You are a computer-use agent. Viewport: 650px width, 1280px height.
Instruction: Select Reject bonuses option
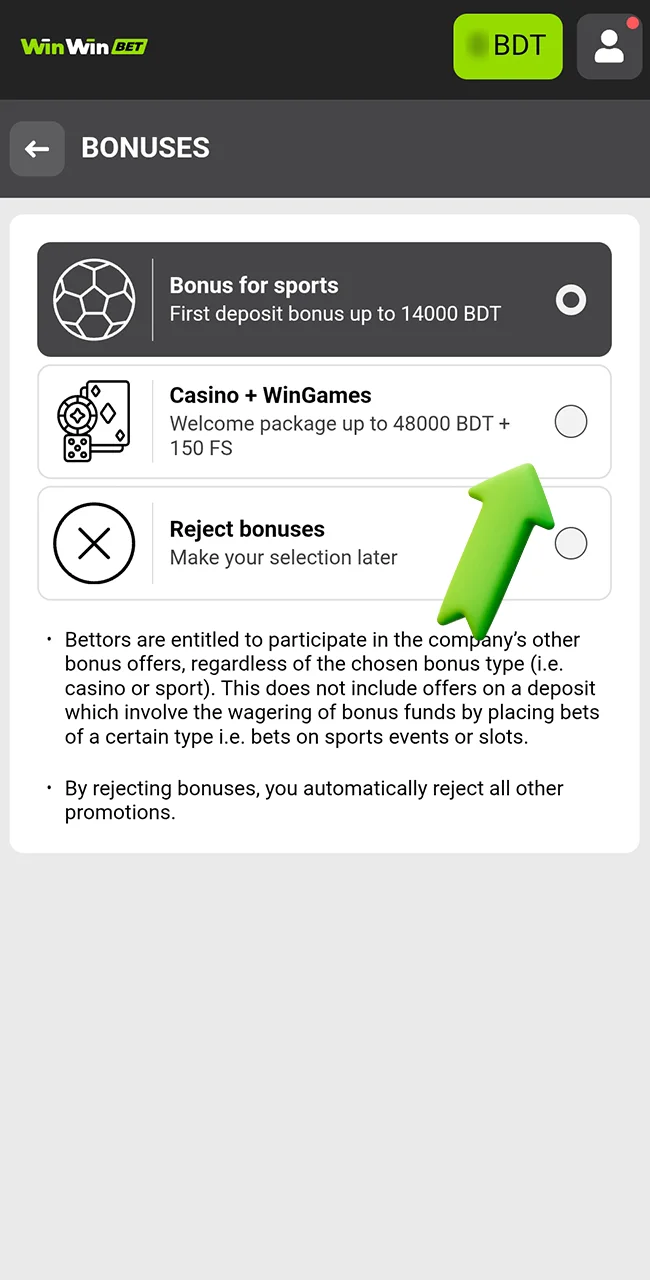324,543
